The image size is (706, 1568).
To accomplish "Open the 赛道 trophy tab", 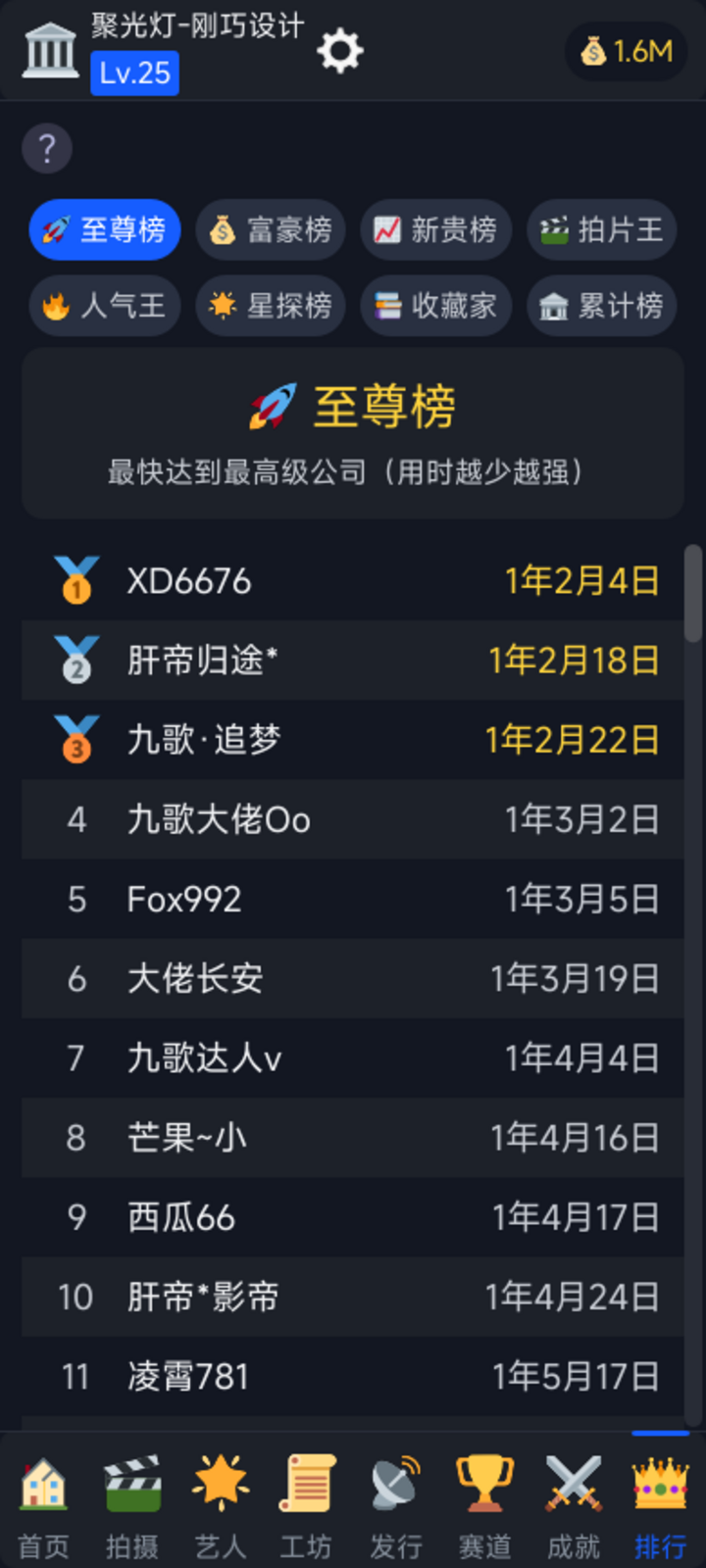I will [484, 1506].
